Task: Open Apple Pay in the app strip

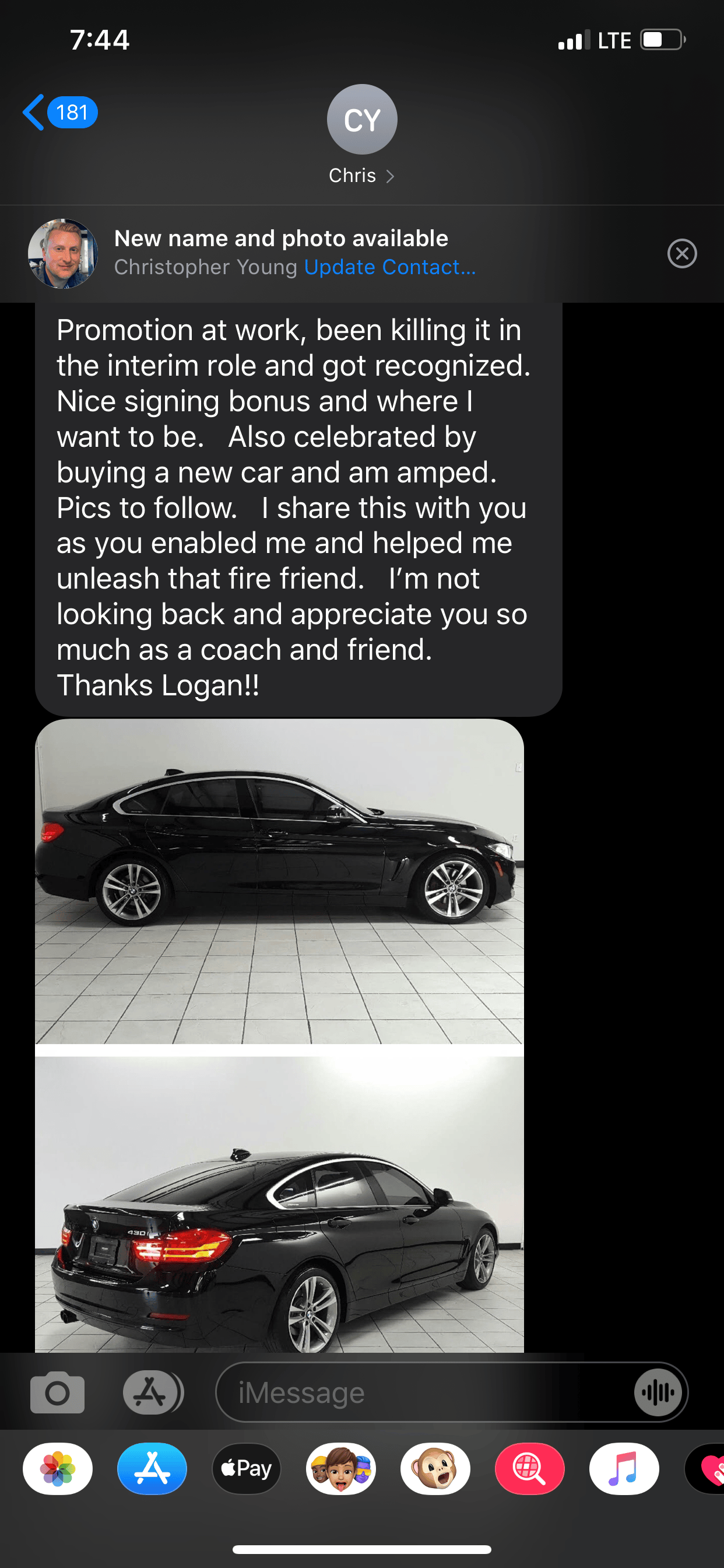Action: point(247,1469)
